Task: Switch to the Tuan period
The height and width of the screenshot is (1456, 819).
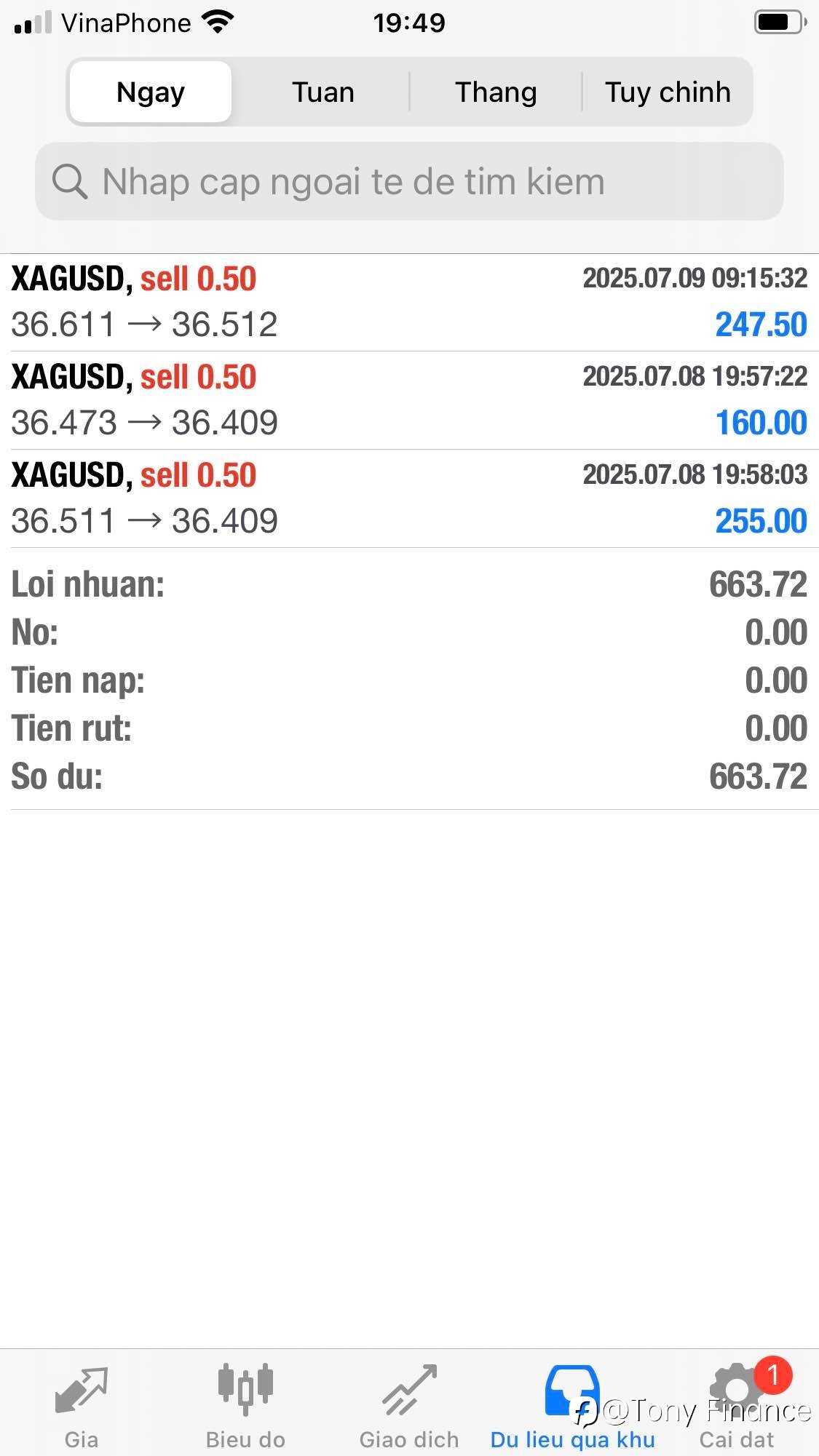Action: point(323,92)
